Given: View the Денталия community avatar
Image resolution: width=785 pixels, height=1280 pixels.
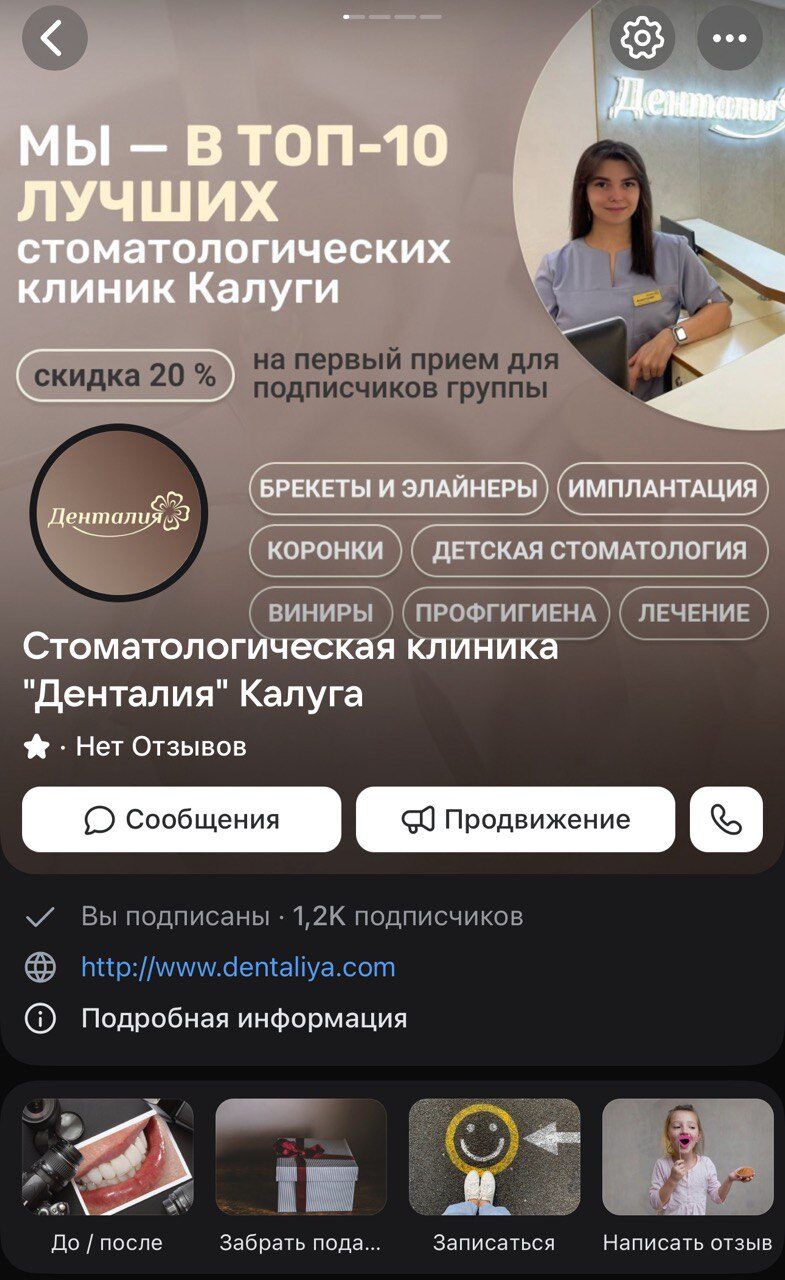Looking at the screenshot, I should pyautogui.click(x=118, y=513).
